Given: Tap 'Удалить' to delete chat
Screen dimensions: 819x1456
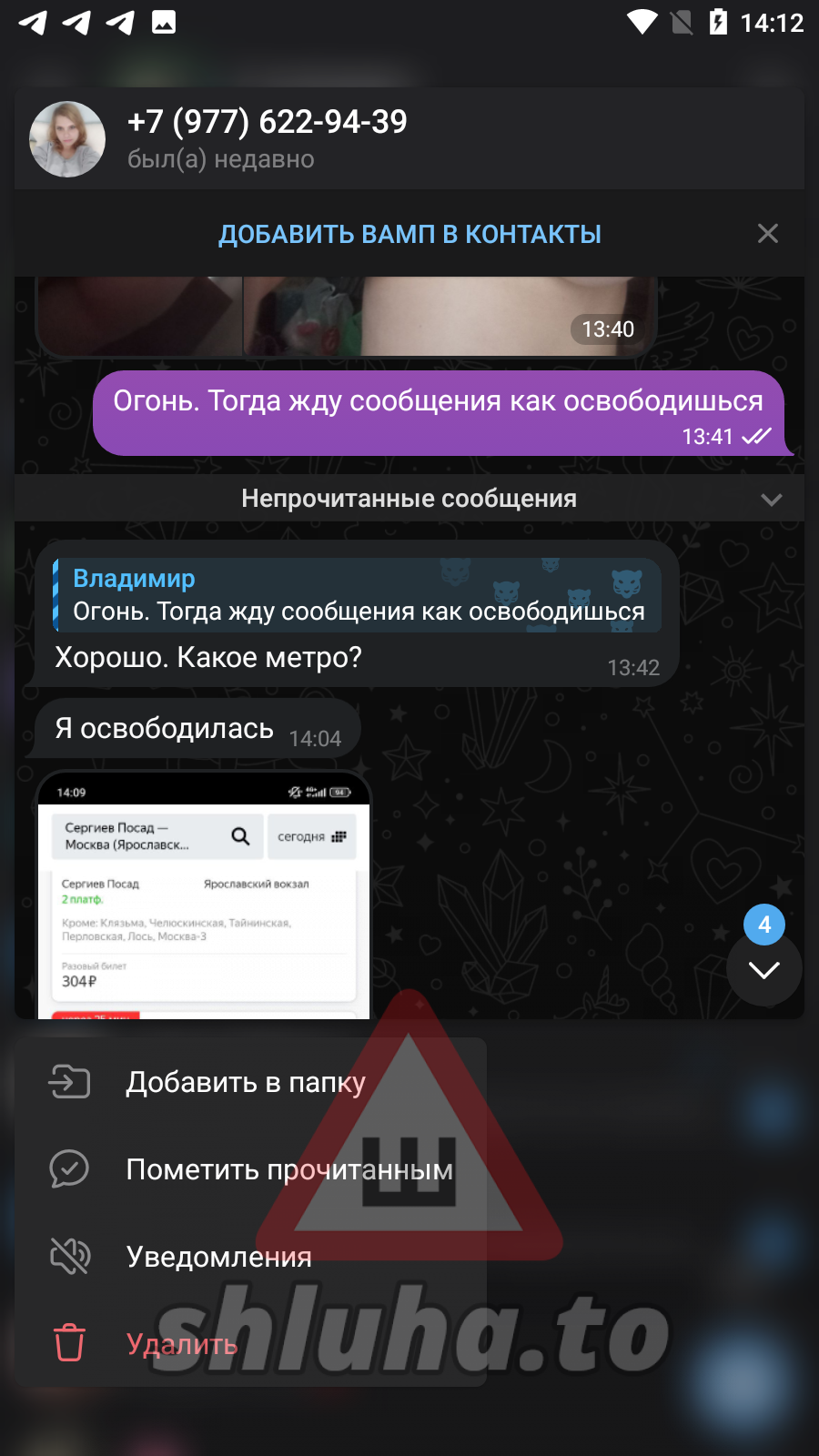Looking at the screenshot, I should pos(182,1344).
